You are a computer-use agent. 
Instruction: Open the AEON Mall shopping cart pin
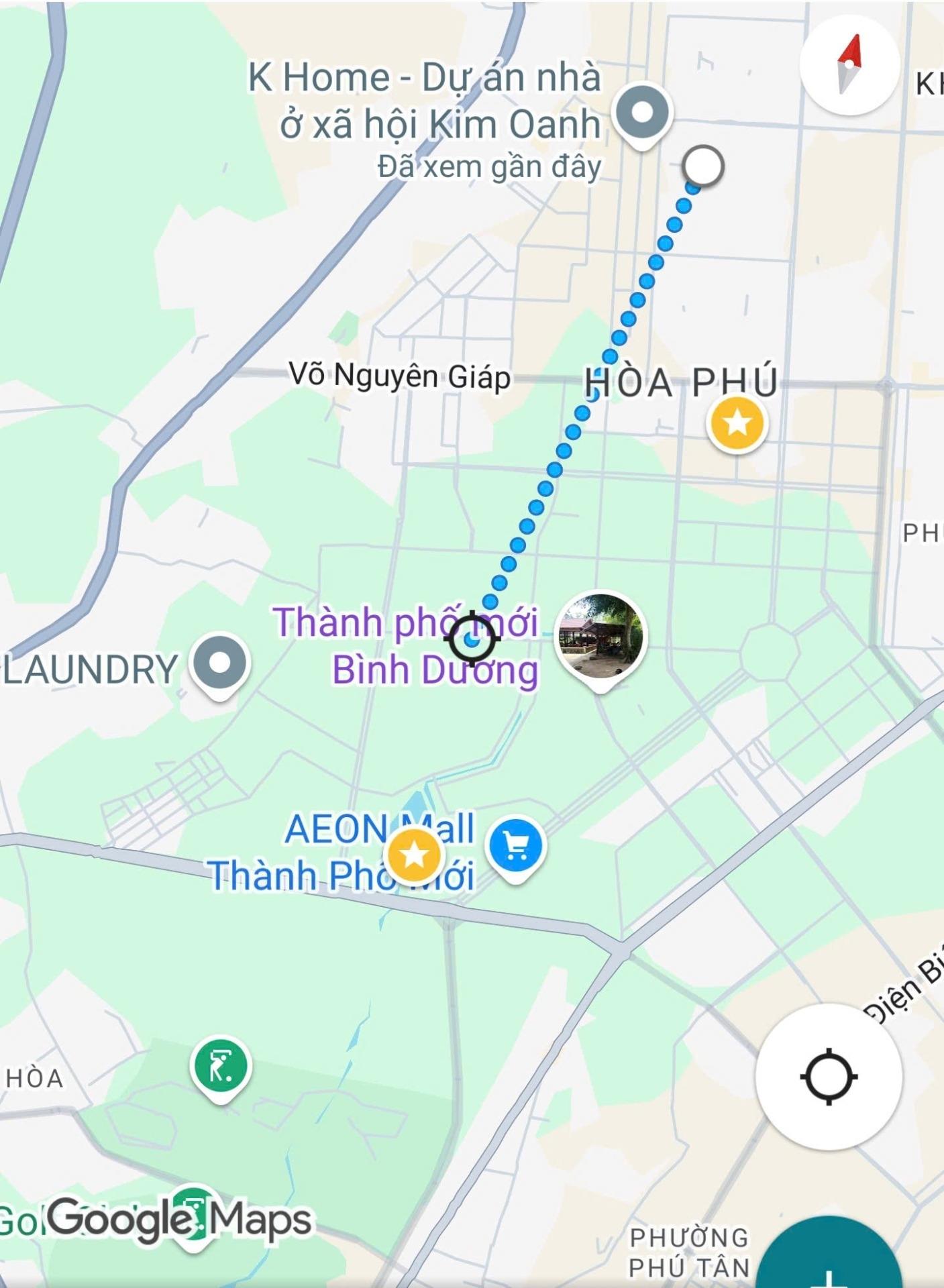pyautogui.click(x=516, y=847)
